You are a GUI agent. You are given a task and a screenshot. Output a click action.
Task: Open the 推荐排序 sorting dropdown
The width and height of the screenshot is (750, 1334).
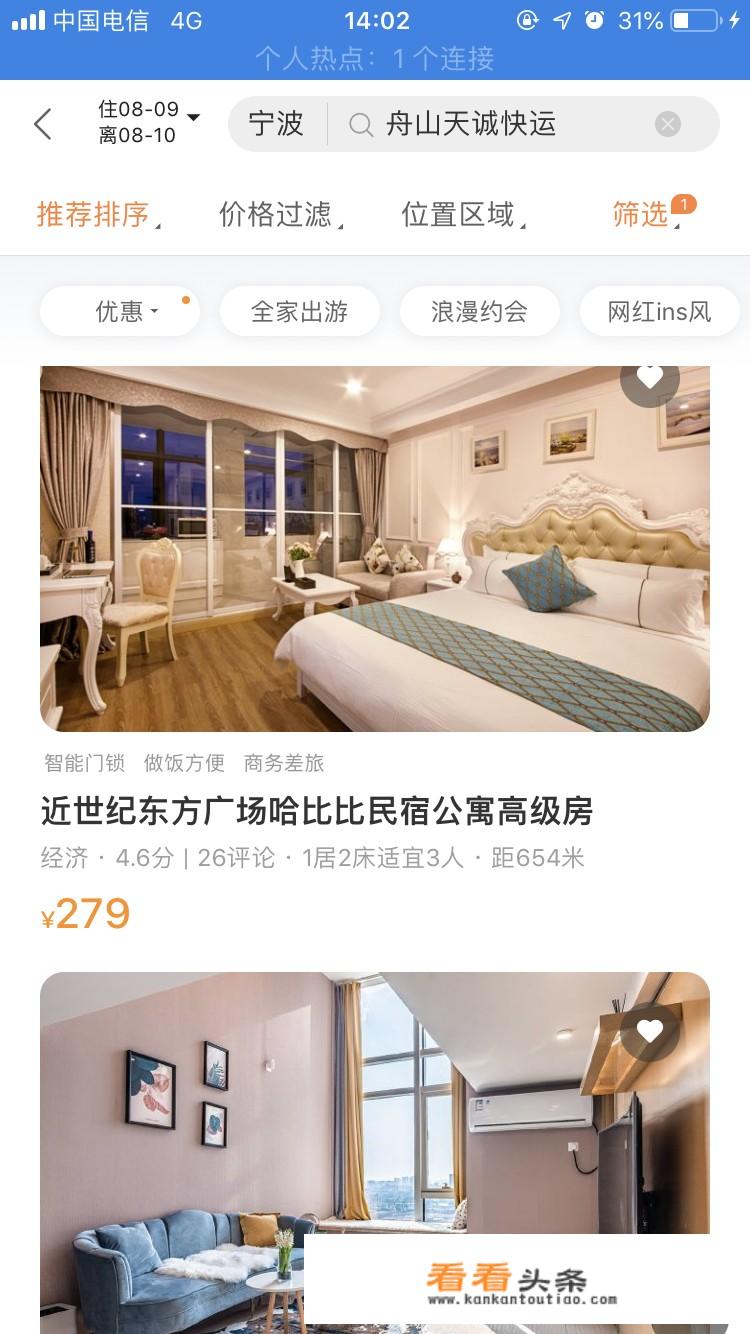pyautogui.click(x=97, y=214)
